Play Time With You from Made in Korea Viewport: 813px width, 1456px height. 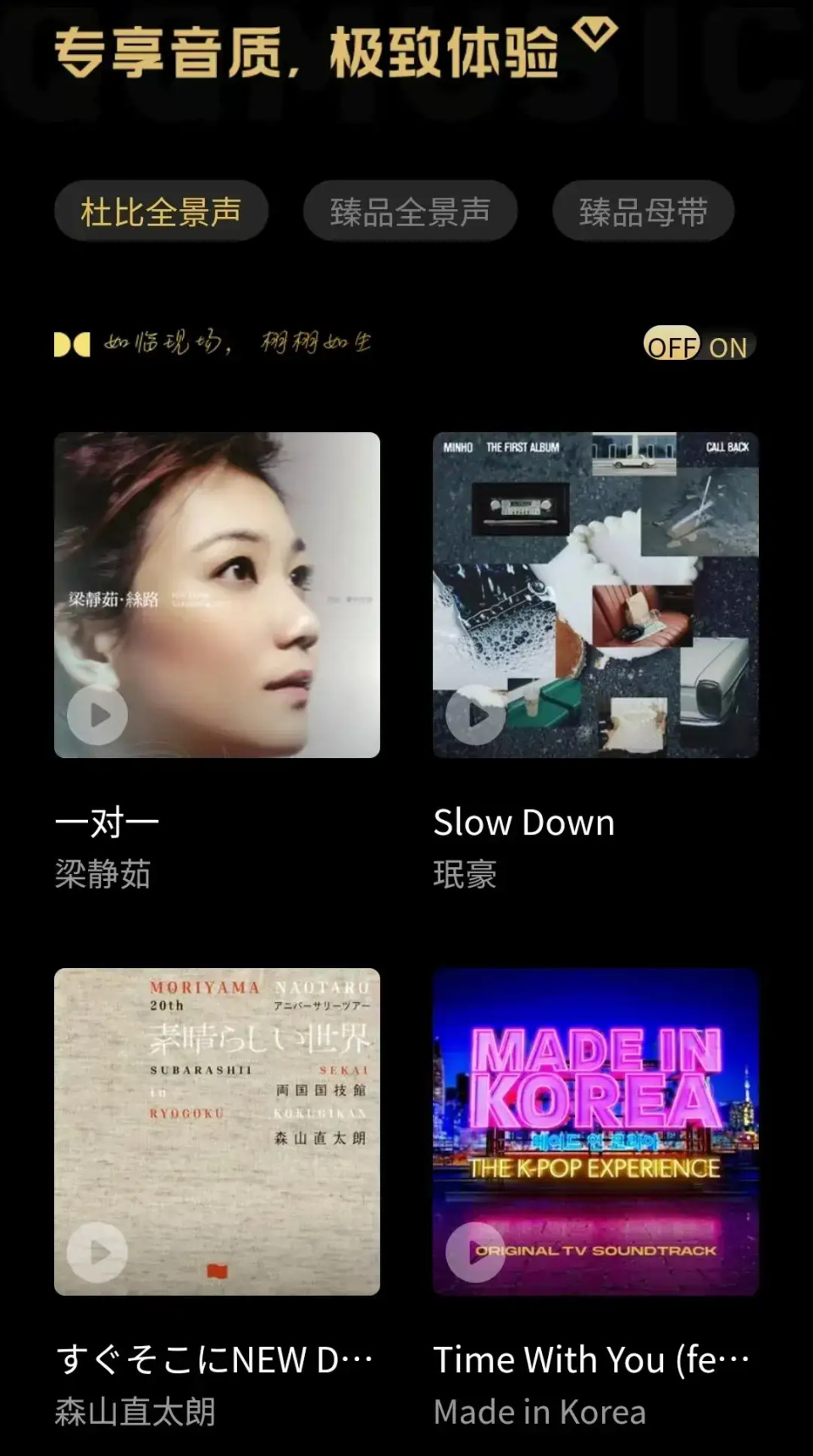[475, 1252]
